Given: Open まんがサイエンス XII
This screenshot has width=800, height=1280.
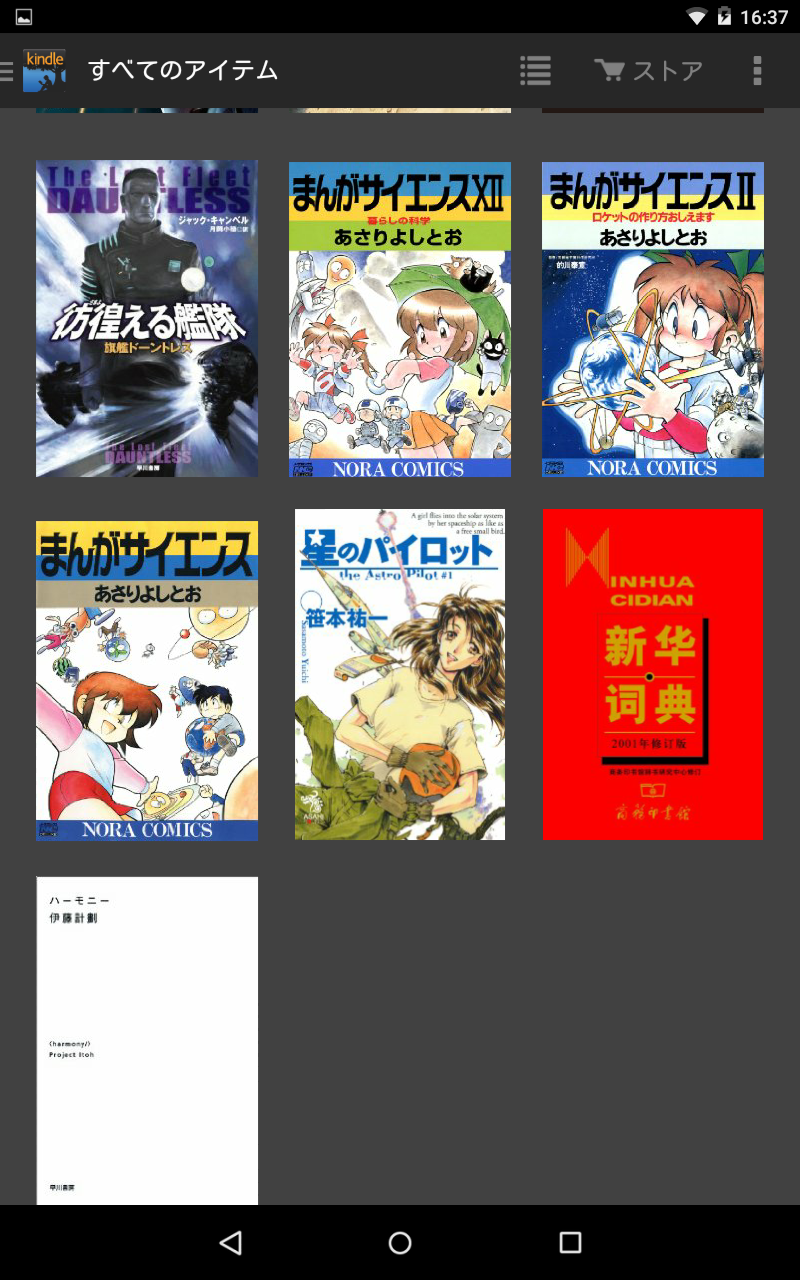Looking at the screenshot, I should click(400, 319).
